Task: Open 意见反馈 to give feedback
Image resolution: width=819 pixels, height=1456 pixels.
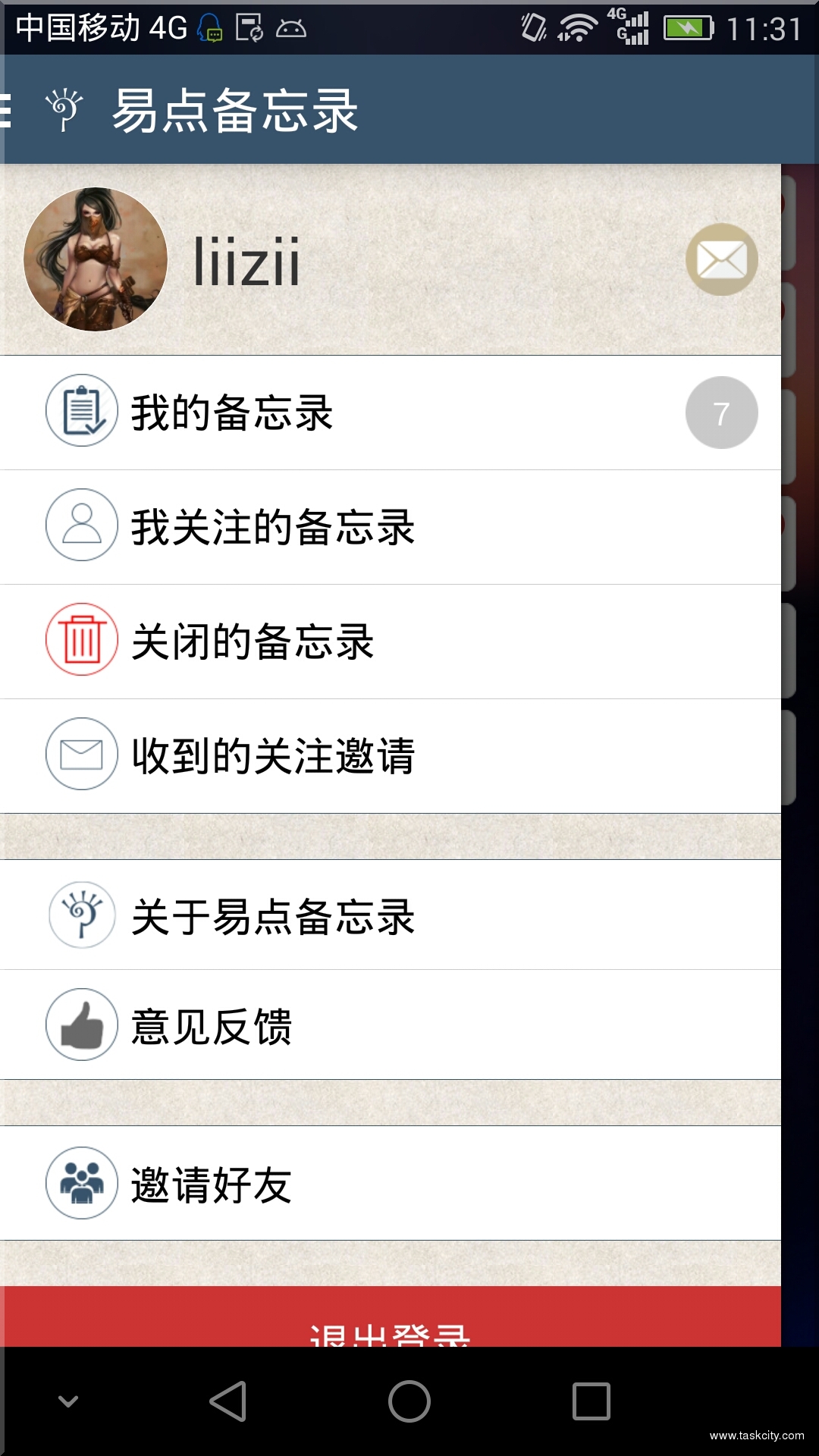Action: (303, 1024)
